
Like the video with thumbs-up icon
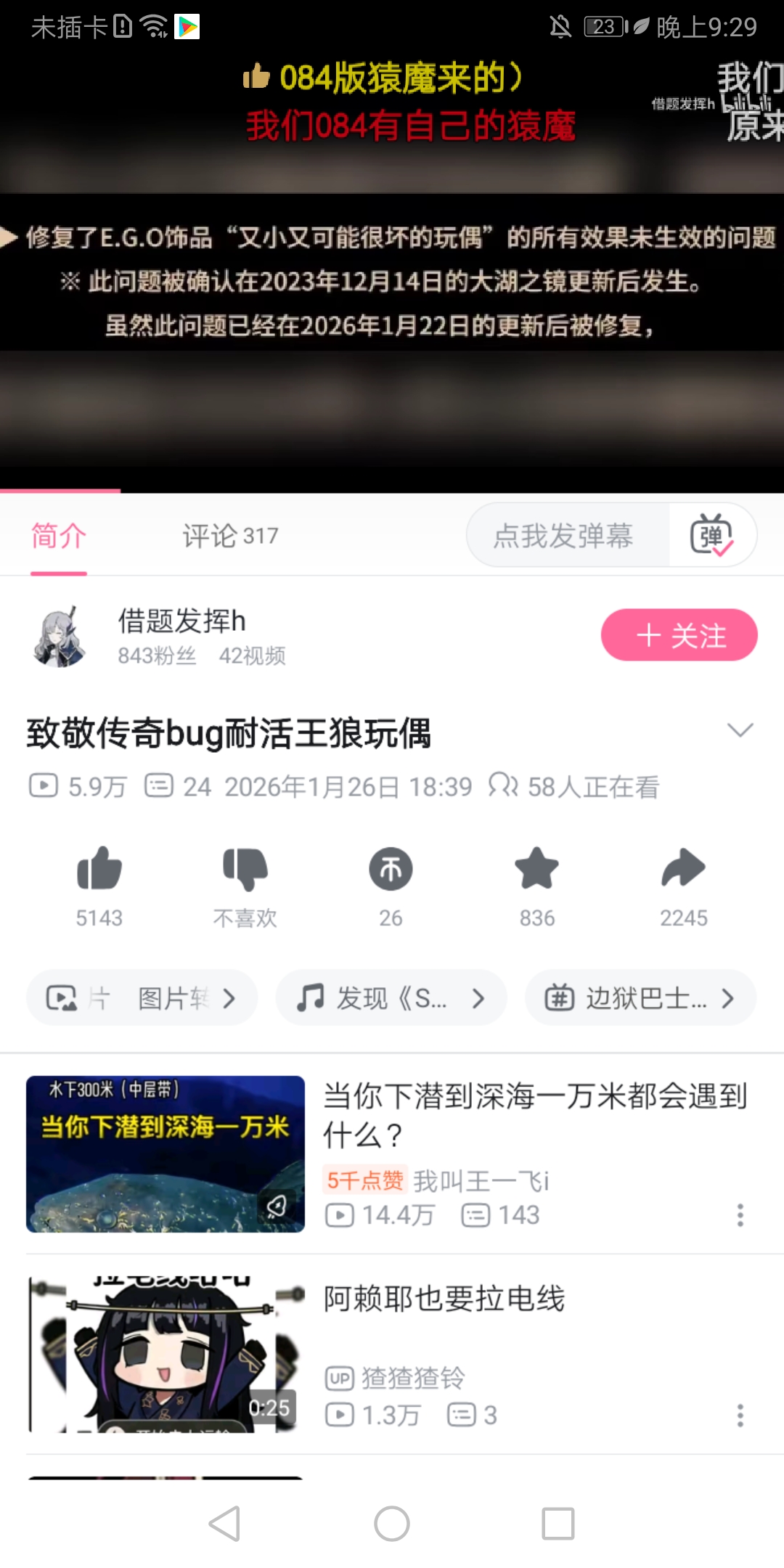pyautogui.click(x=99, y=870)
